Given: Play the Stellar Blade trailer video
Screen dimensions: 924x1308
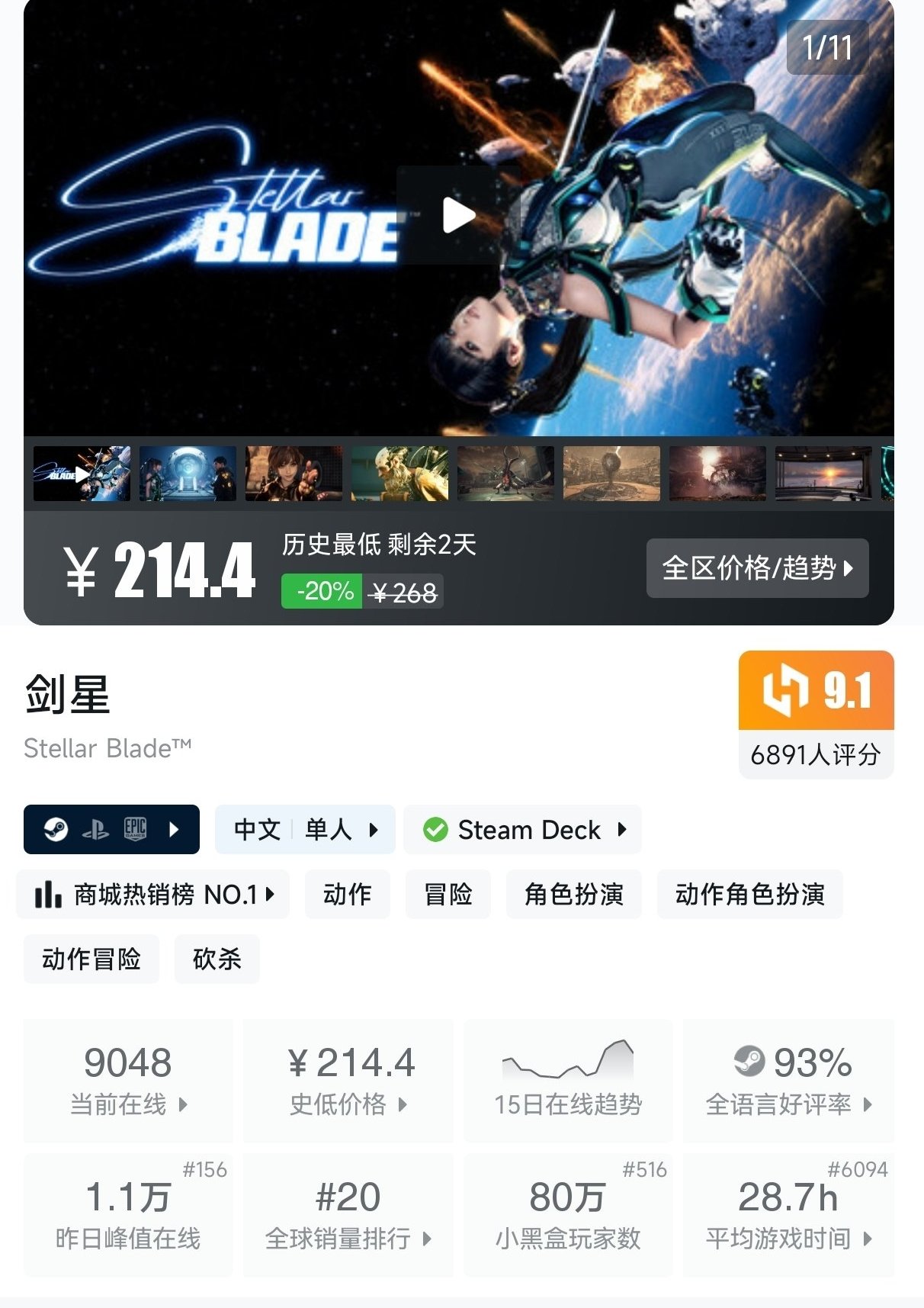Looking at the screenshot, I should 459,215.
